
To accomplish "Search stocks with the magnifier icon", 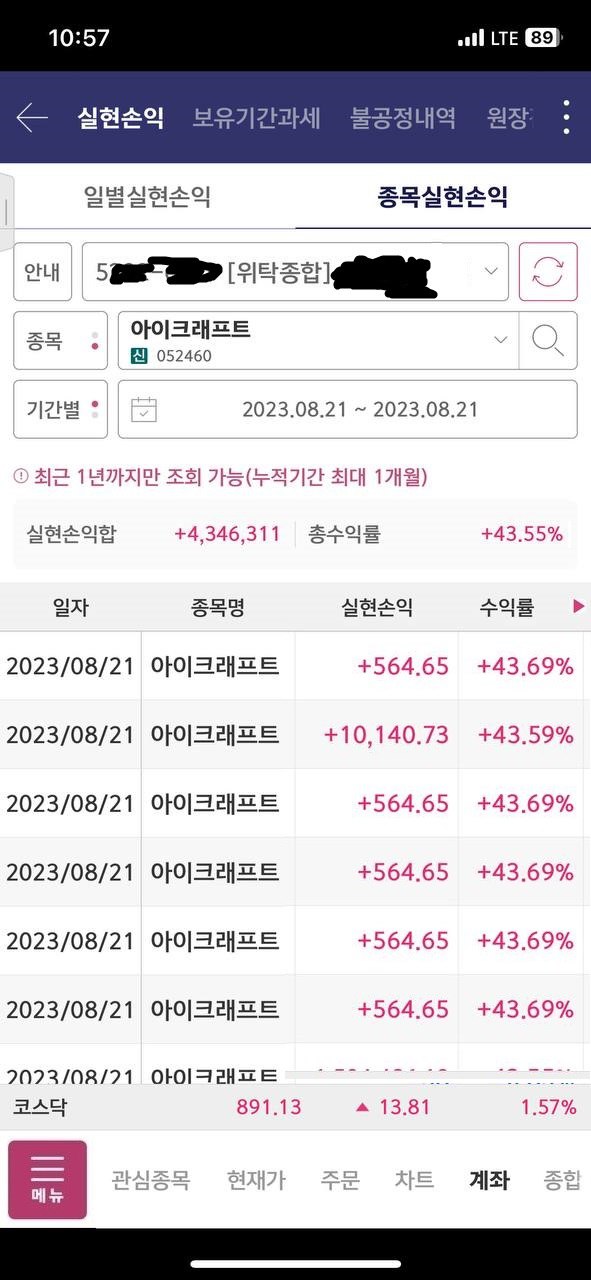I will 548,341.
